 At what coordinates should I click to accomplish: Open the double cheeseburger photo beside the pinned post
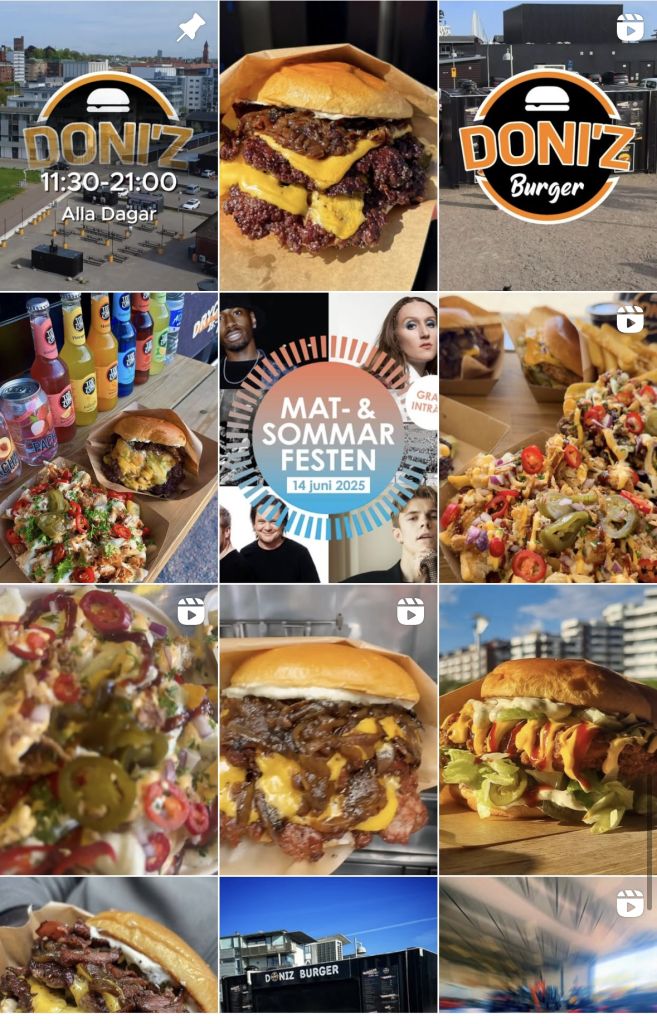(x=328, y=146)
